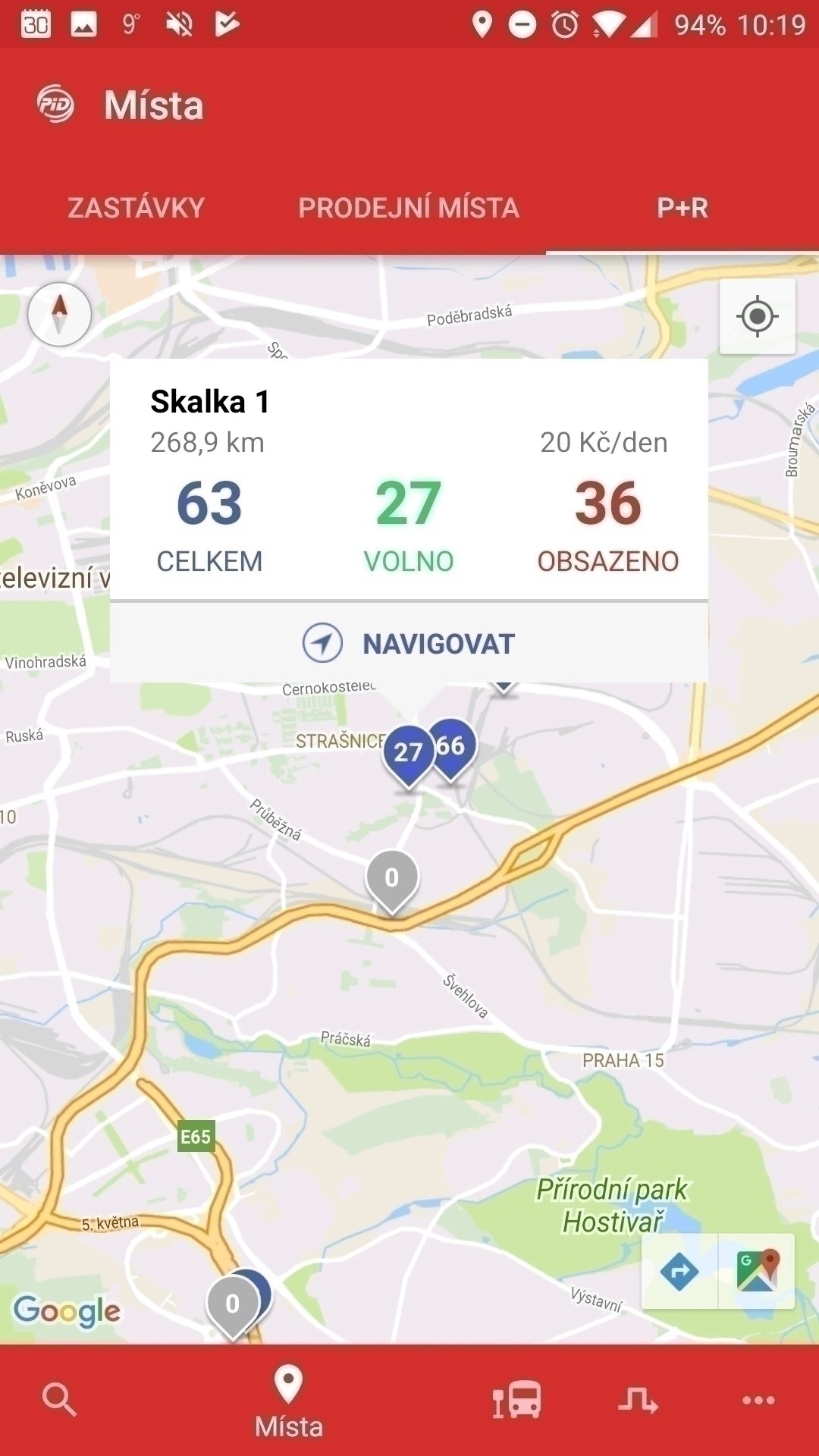Open the bus departures icon
Image resolution: width=819 pixels, height=1456 pixels.
pos(517,1399)
